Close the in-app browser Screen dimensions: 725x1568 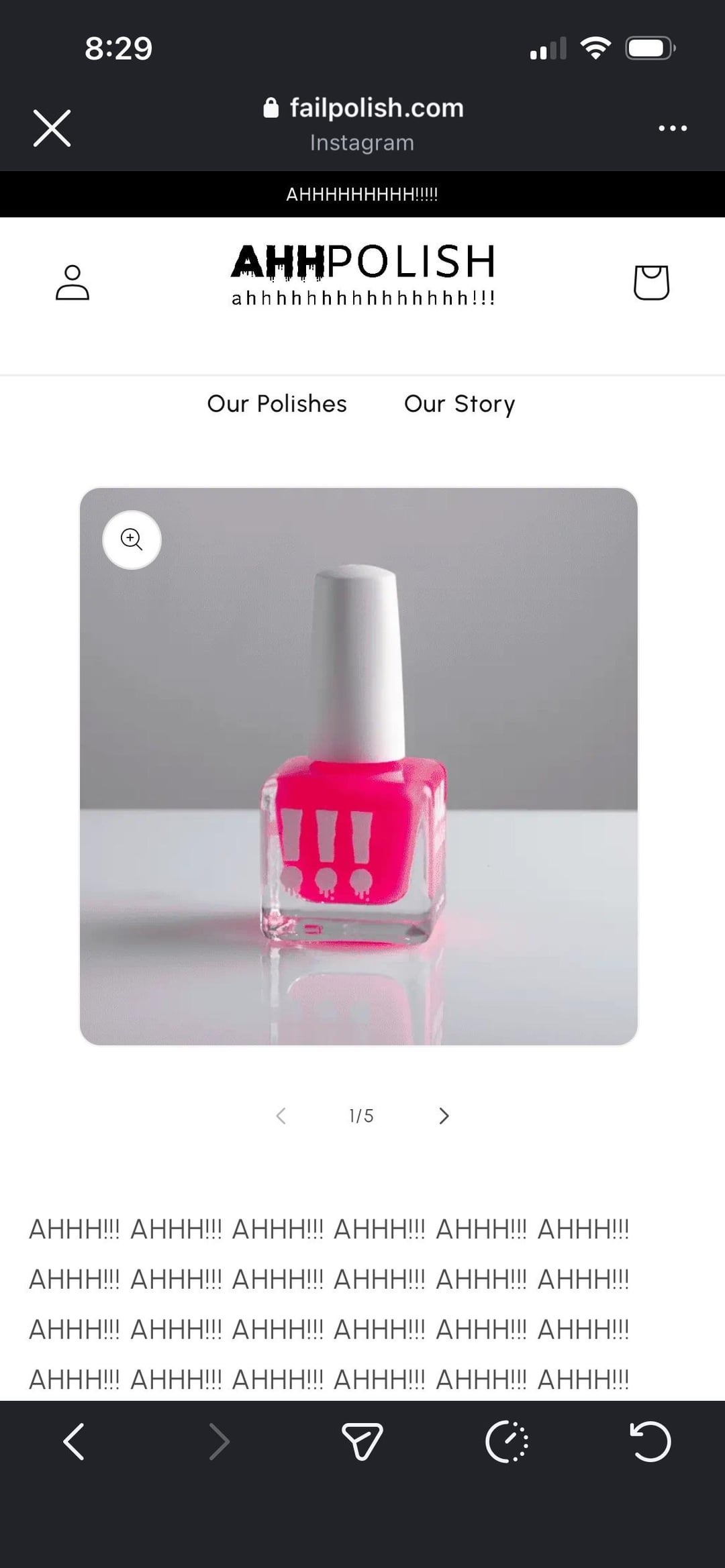tap(52, 127)
